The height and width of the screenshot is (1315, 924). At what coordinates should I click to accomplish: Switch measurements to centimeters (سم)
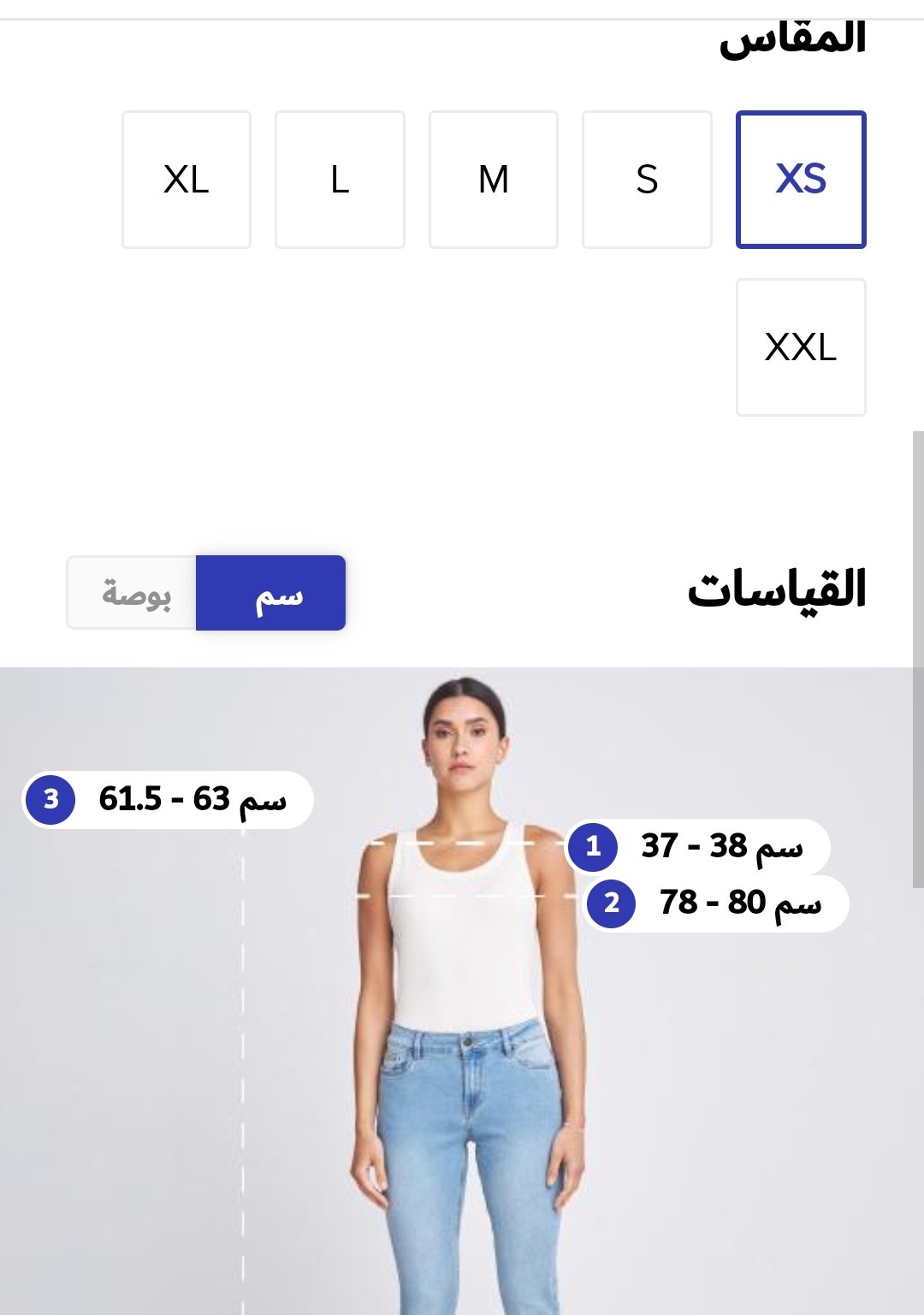point(271,593)
